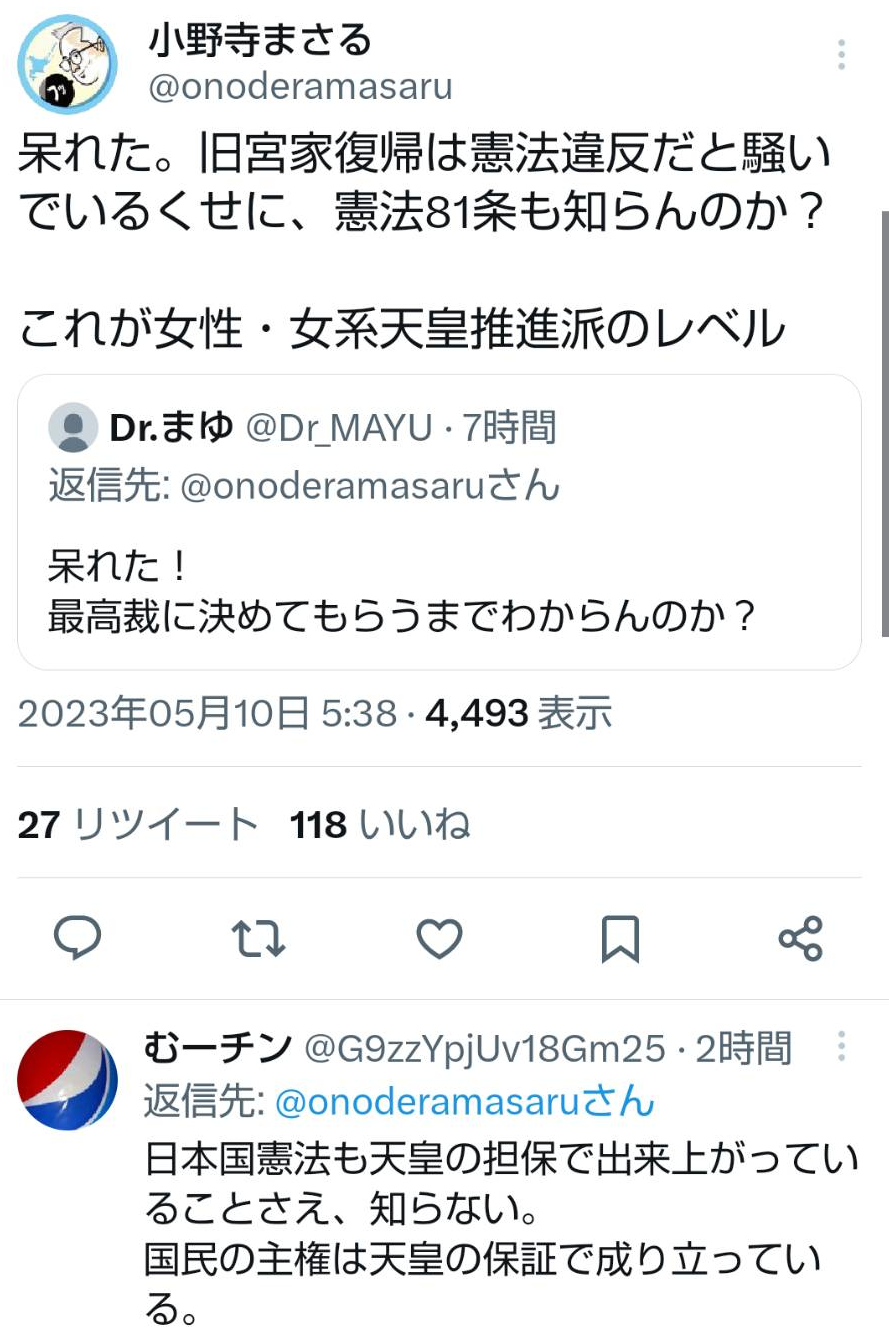
Task: View the 27 リツイート list
Action: pyautogui.click(x=138, y=825)
